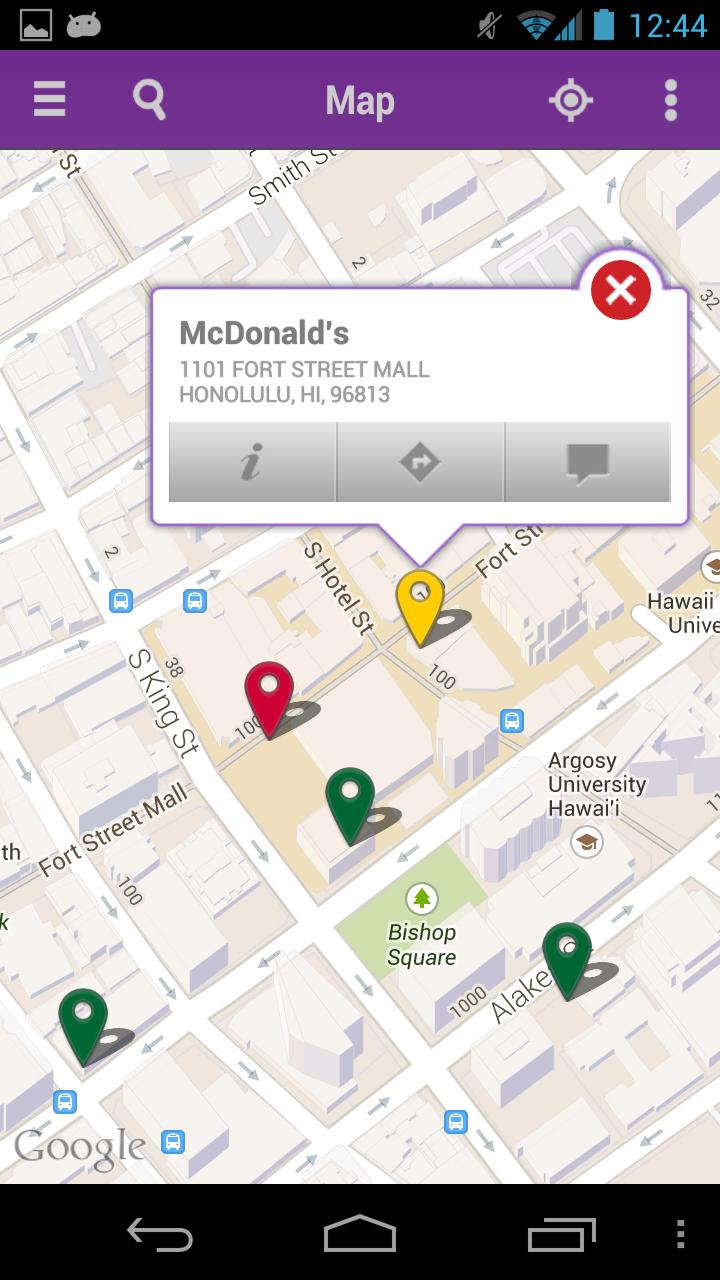Open the hamburger navigation menu
720x1280 pixels.
click(49, 100)
